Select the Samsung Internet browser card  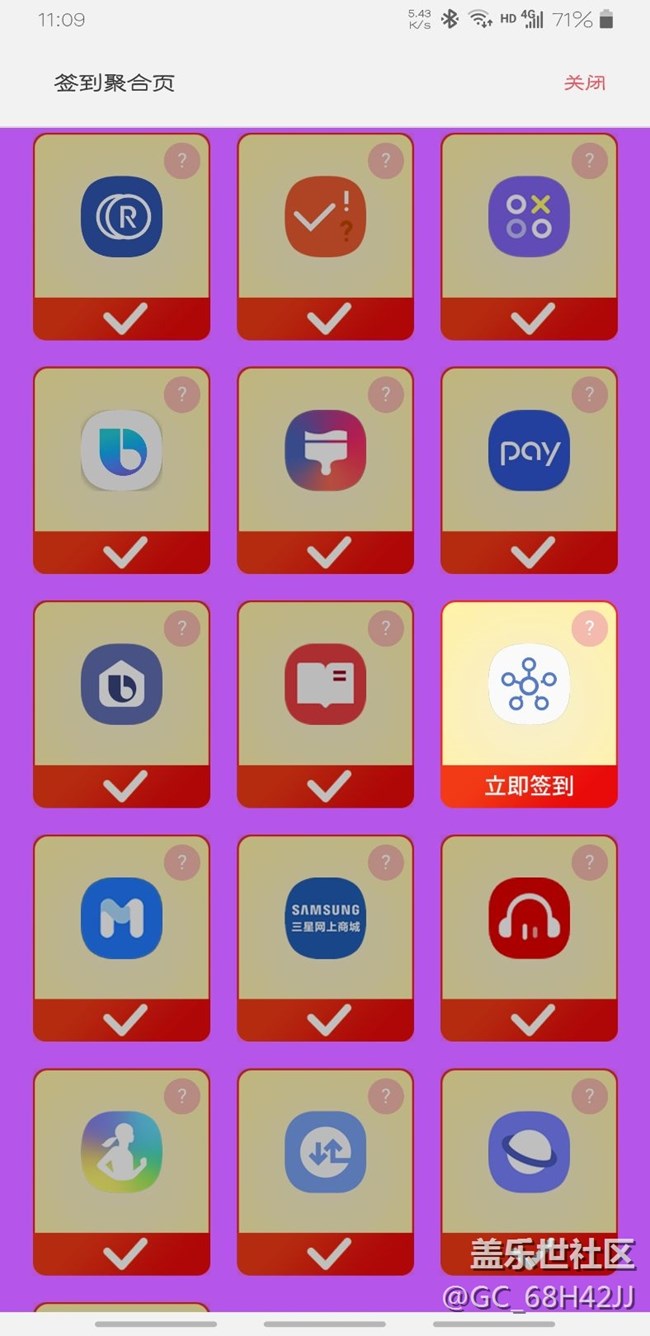tap(529, 1152)
